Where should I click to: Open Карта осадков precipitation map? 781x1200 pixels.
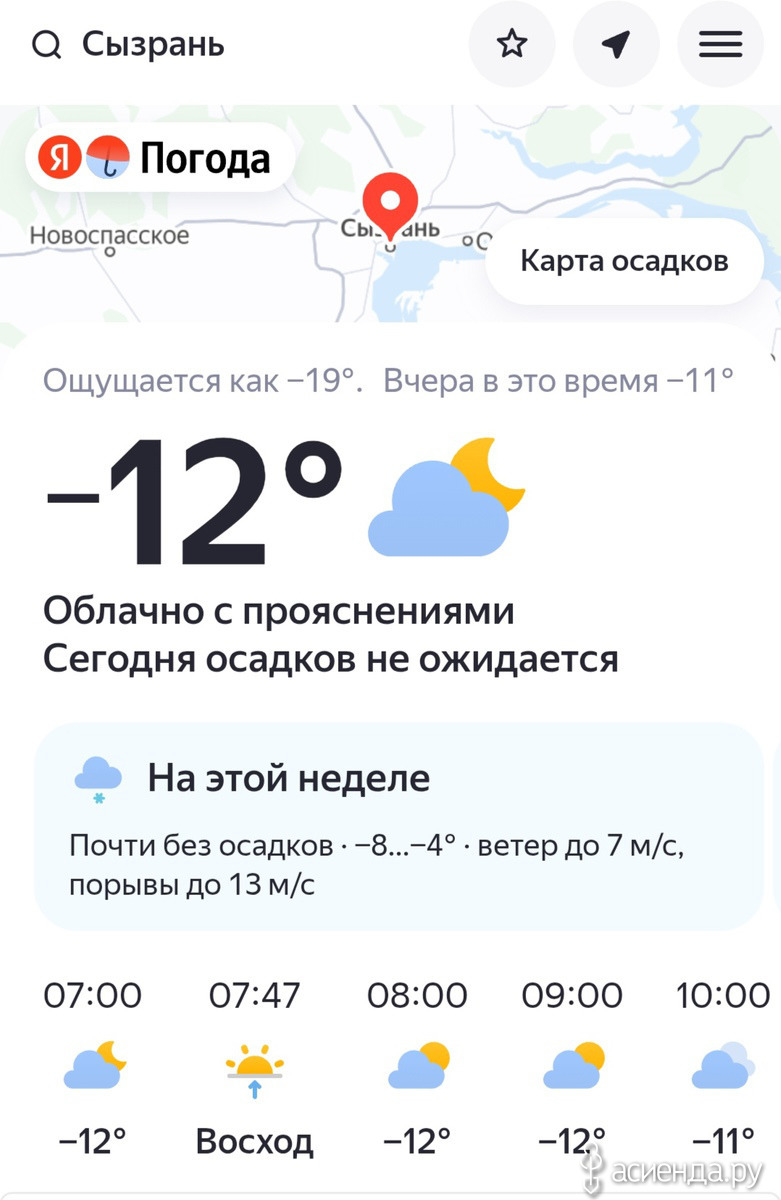624,261
